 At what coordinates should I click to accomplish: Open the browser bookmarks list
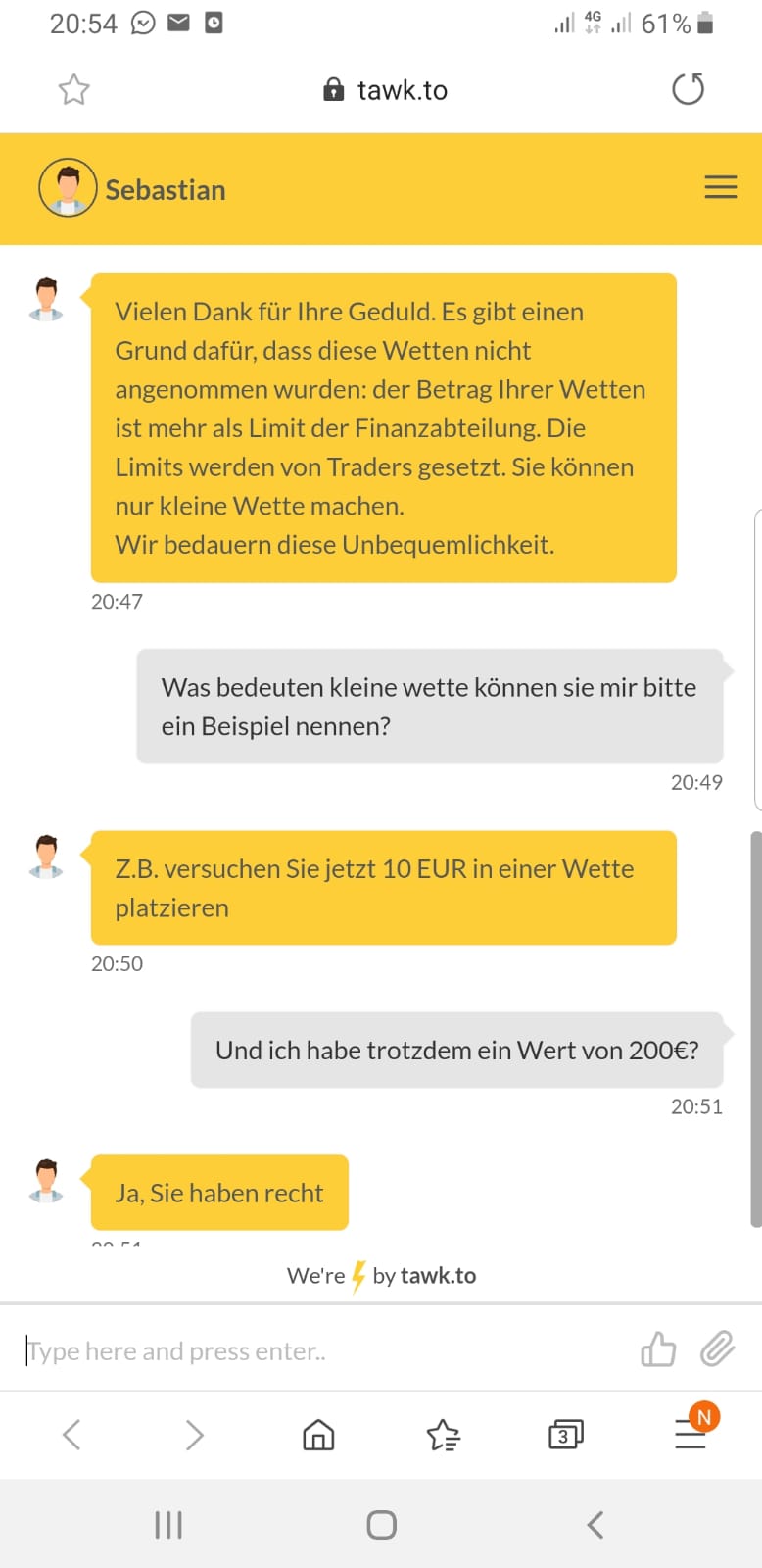443,1435
